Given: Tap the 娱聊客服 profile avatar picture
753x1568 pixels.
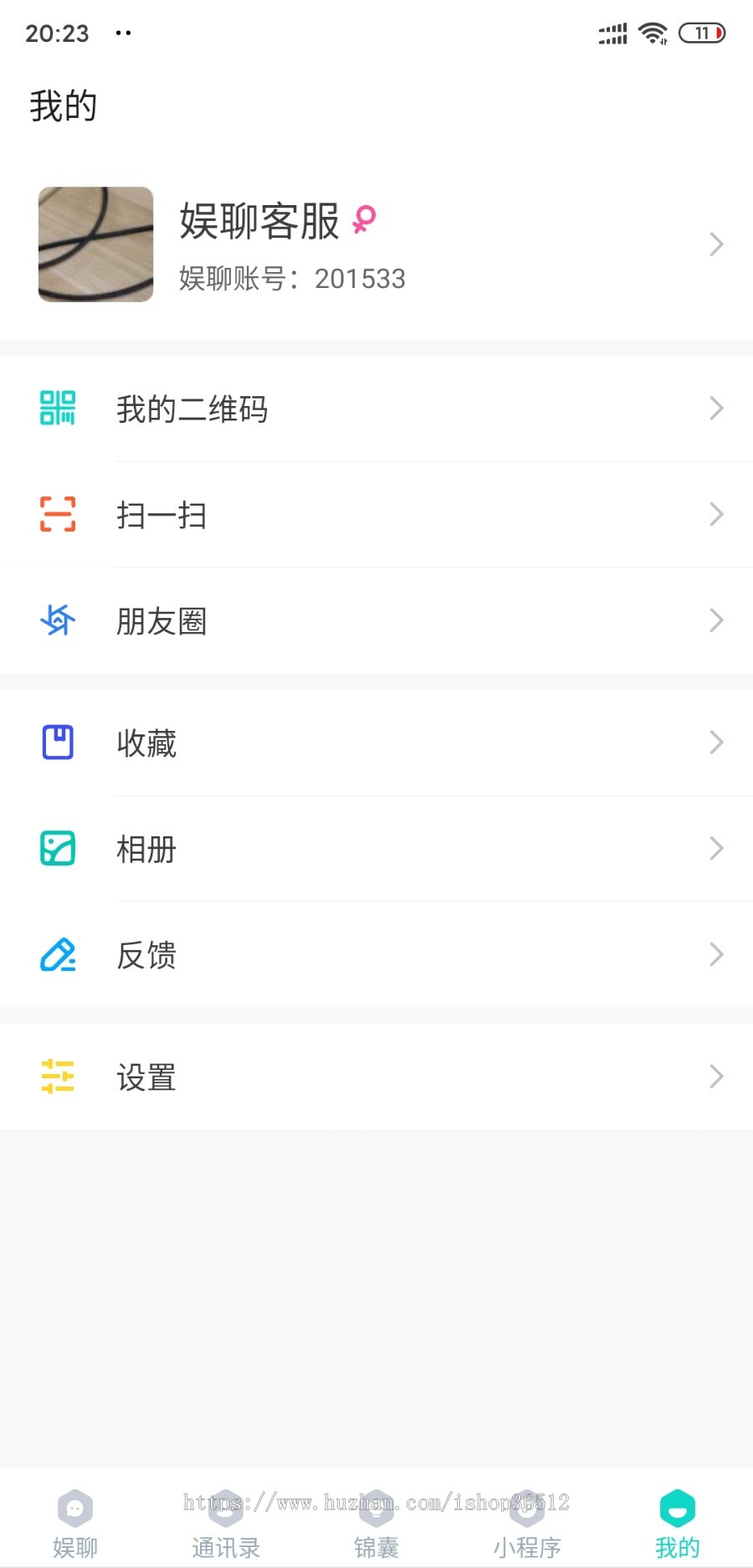Looking at the screenshot, I should point(95,244).
